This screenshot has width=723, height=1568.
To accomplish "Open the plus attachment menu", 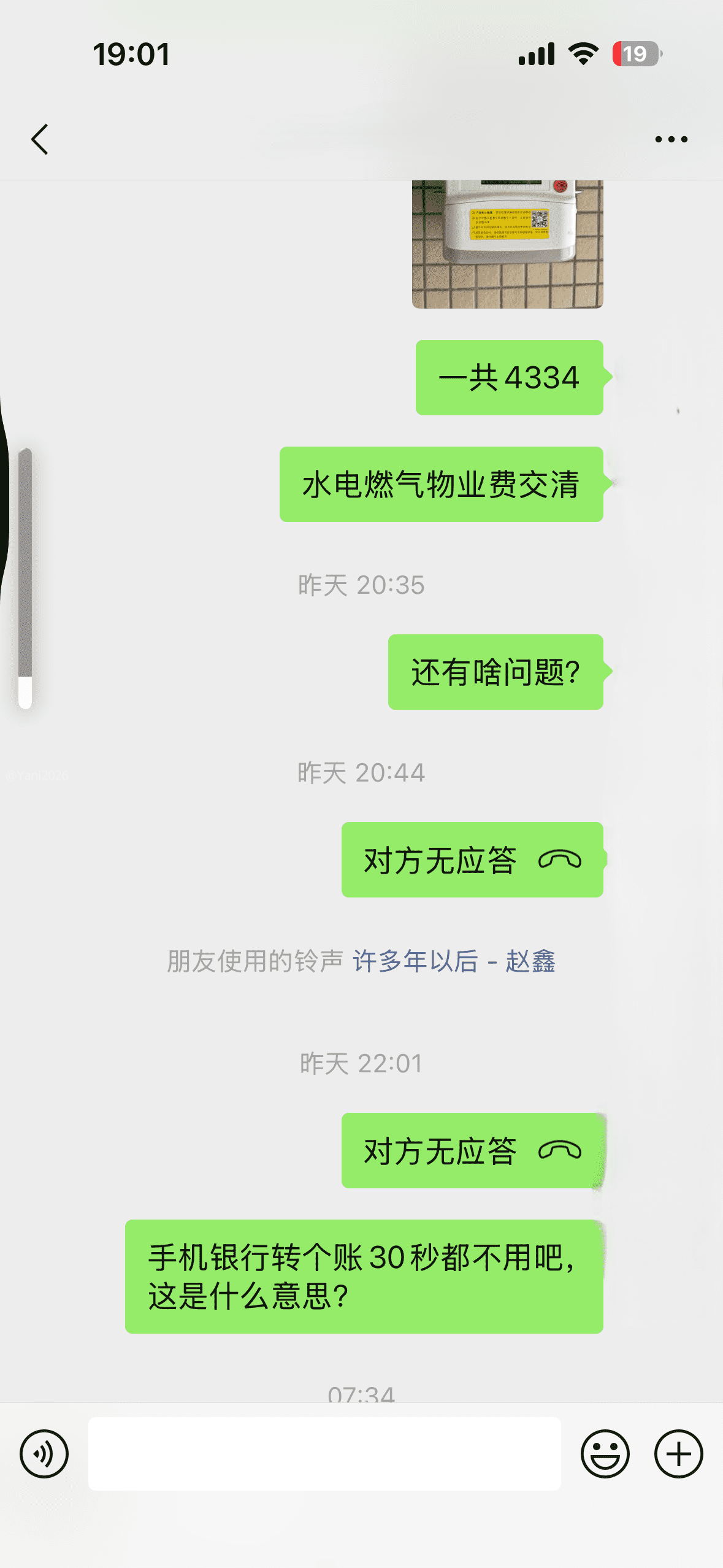I will [x=678, y=1453].
